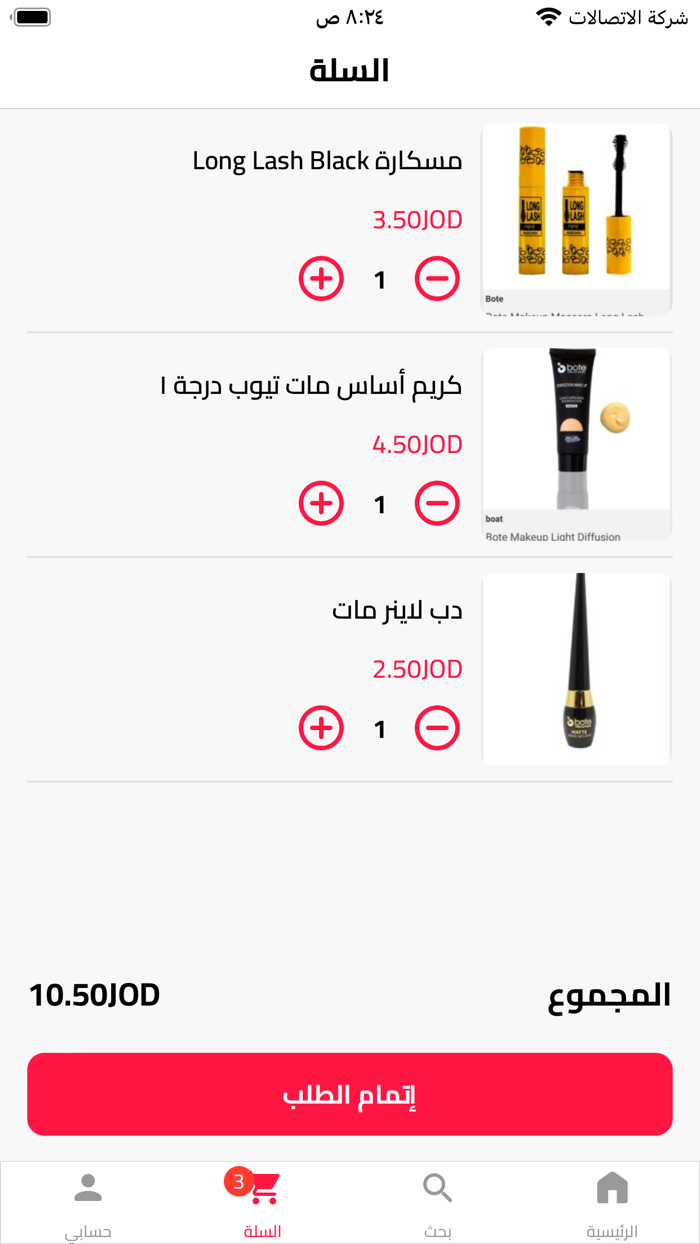View the دب لاينر مات product image

pos(576,669)
